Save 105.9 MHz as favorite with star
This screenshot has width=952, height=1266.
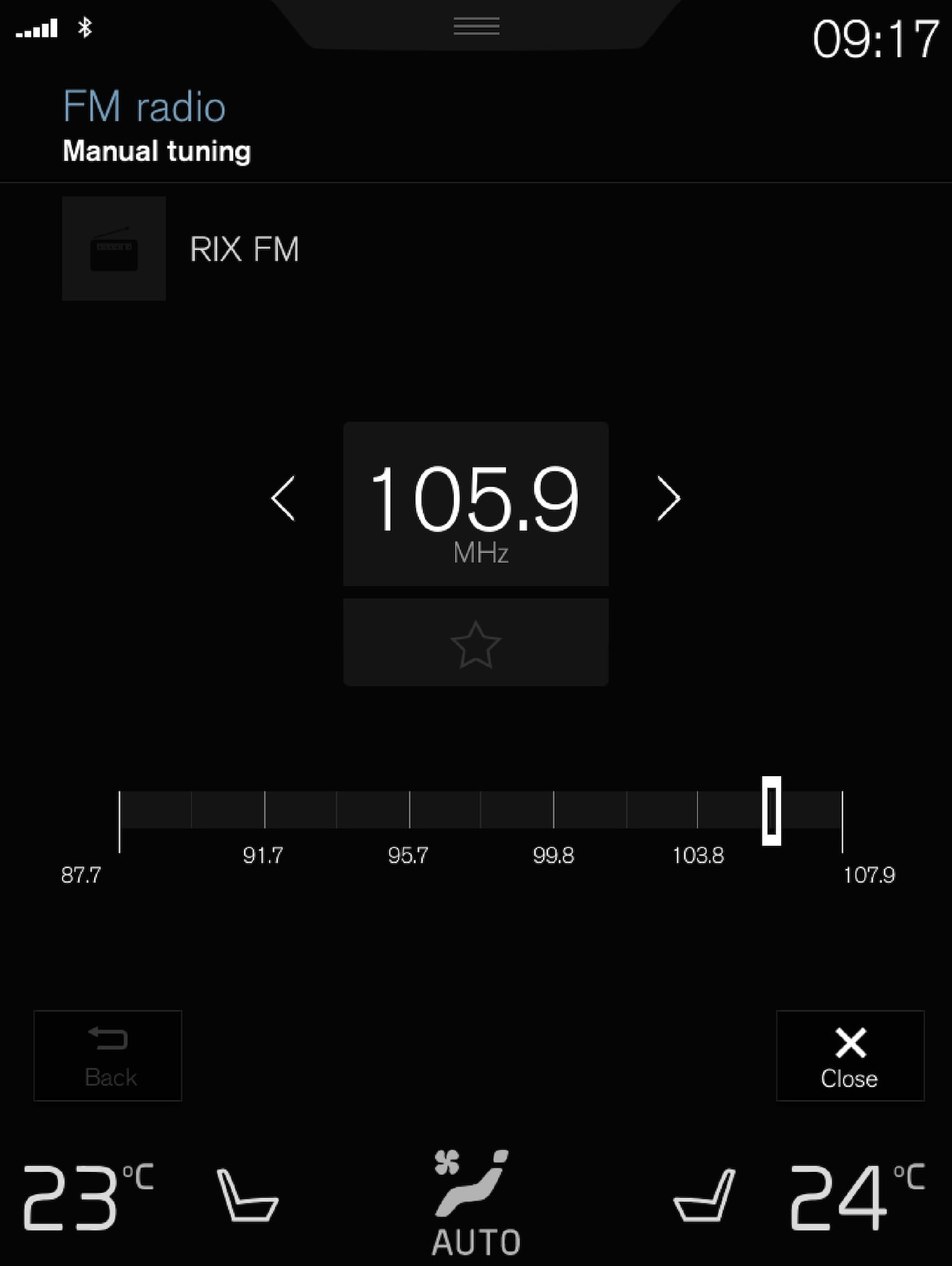476,642
